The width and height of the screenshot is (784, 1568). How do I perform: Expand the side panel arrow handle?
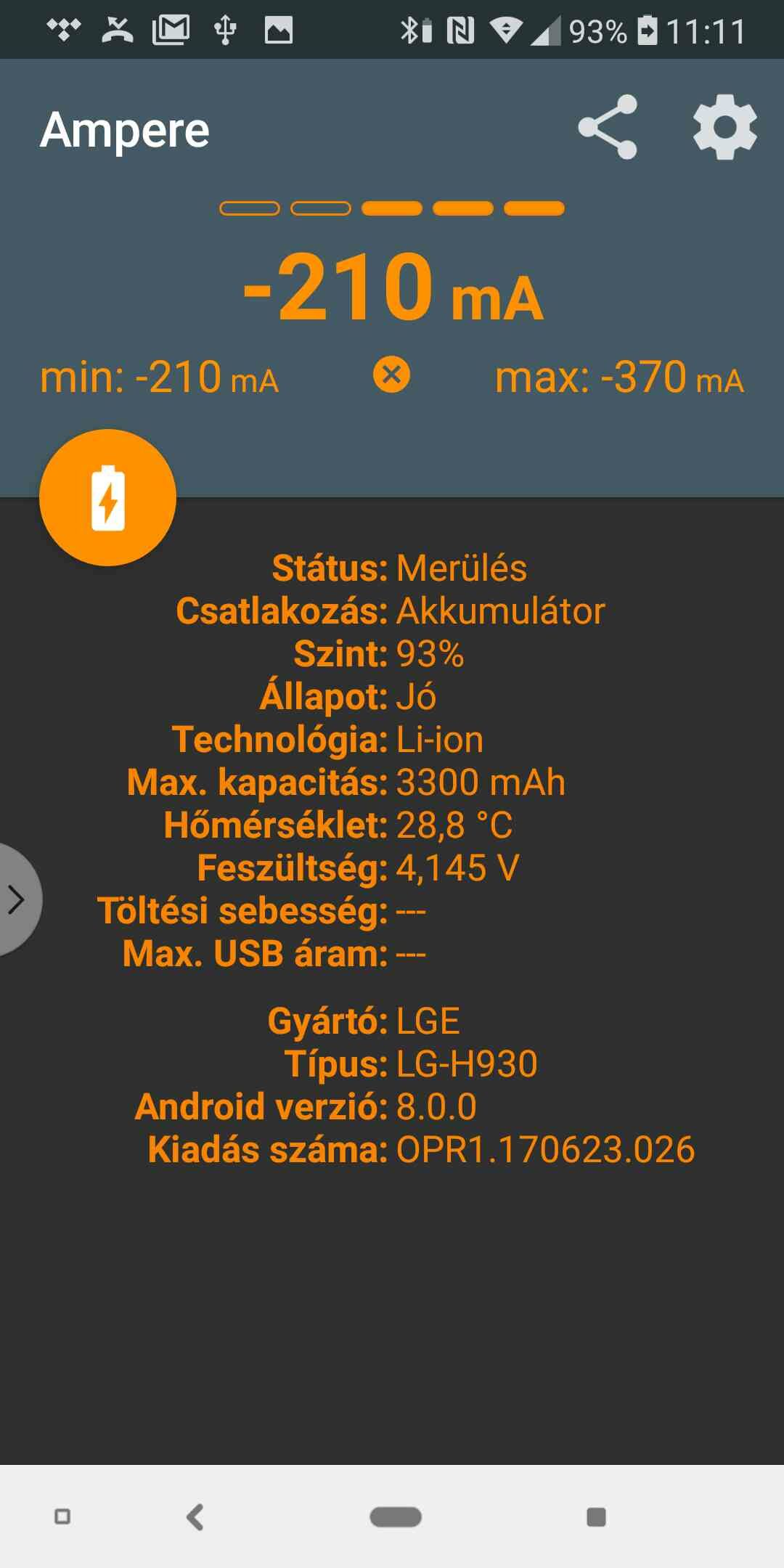tap(17, 899)
